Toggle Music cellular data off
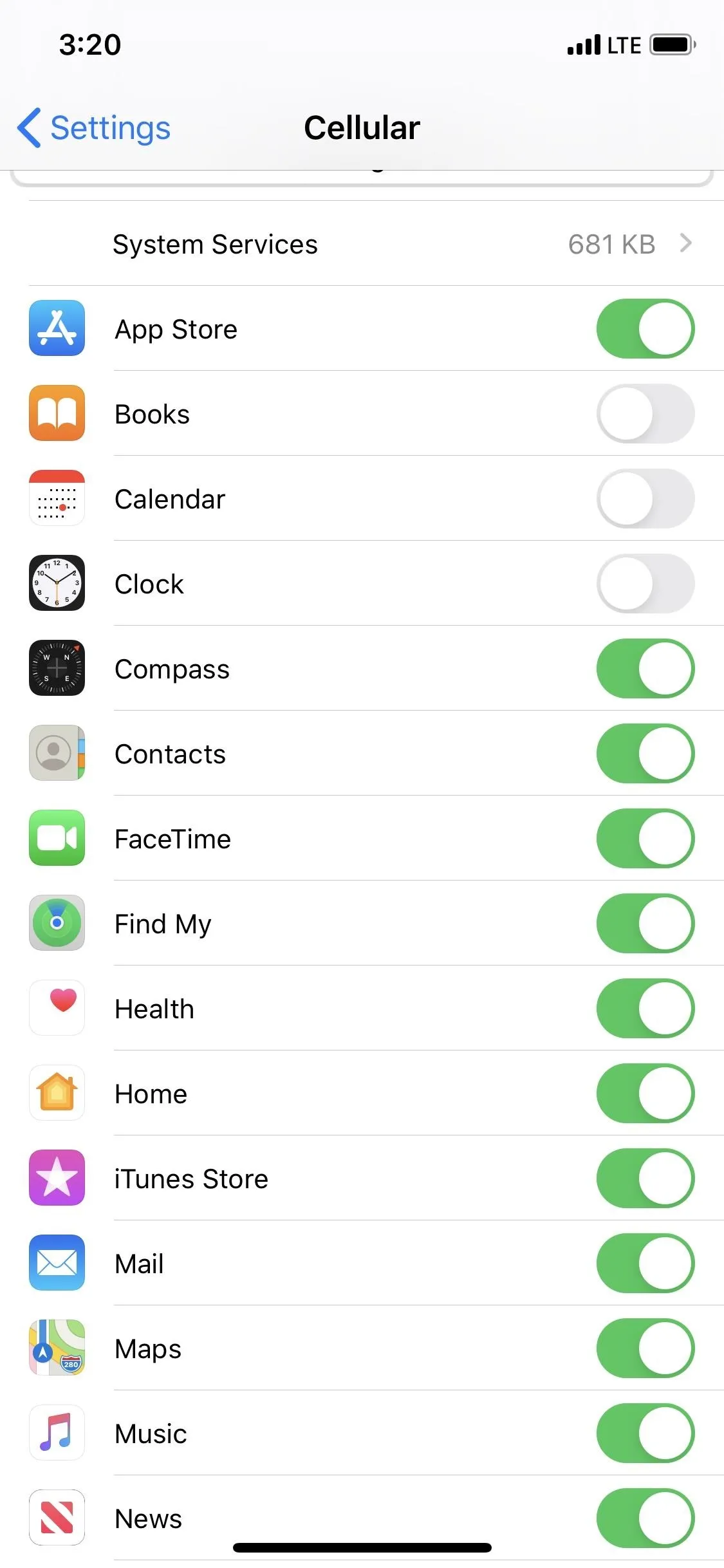Viewport: 724px width, 1568px height. [x=645, y=1433]
